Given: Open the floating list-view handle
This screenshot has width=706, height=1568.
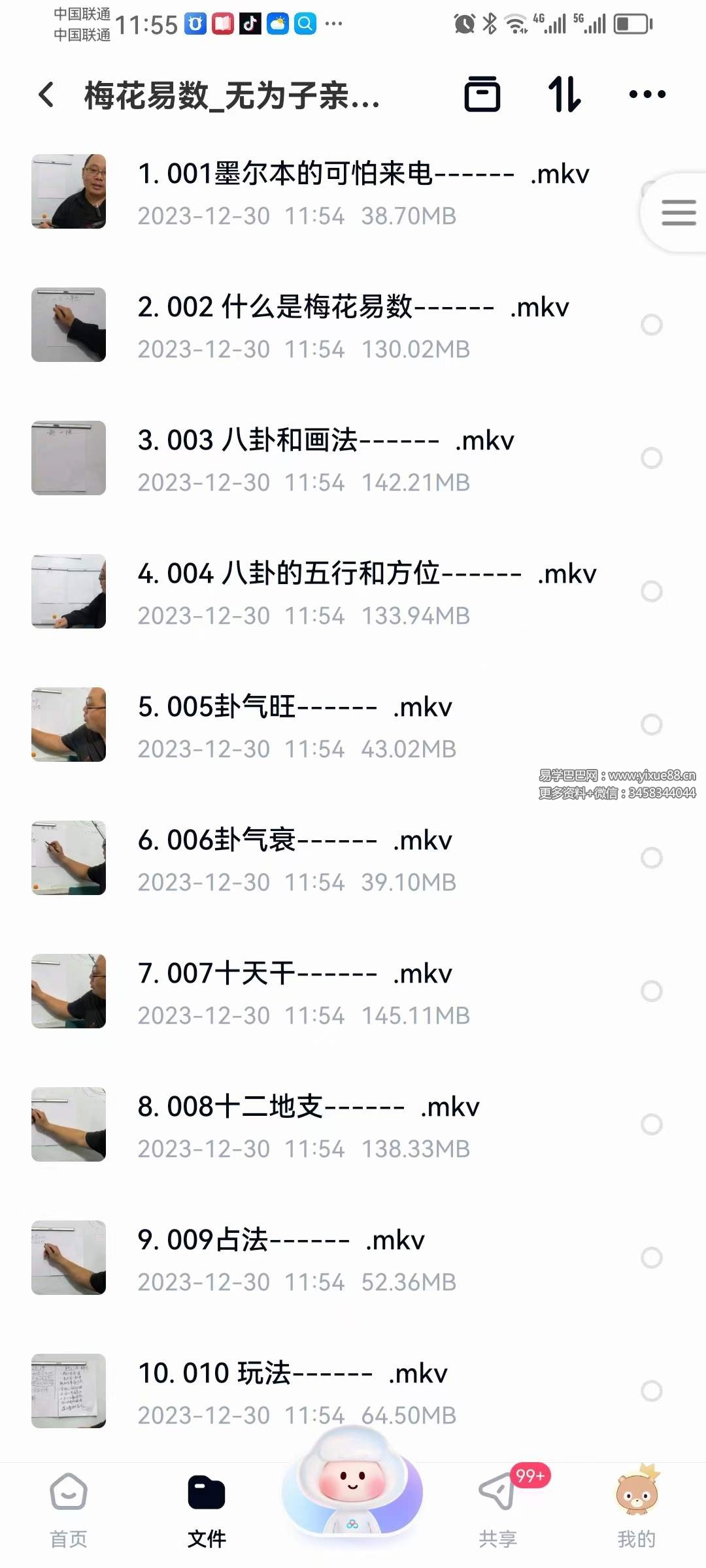Looking at the screenshot, I should pyautogui.click(x=677, y=213).
